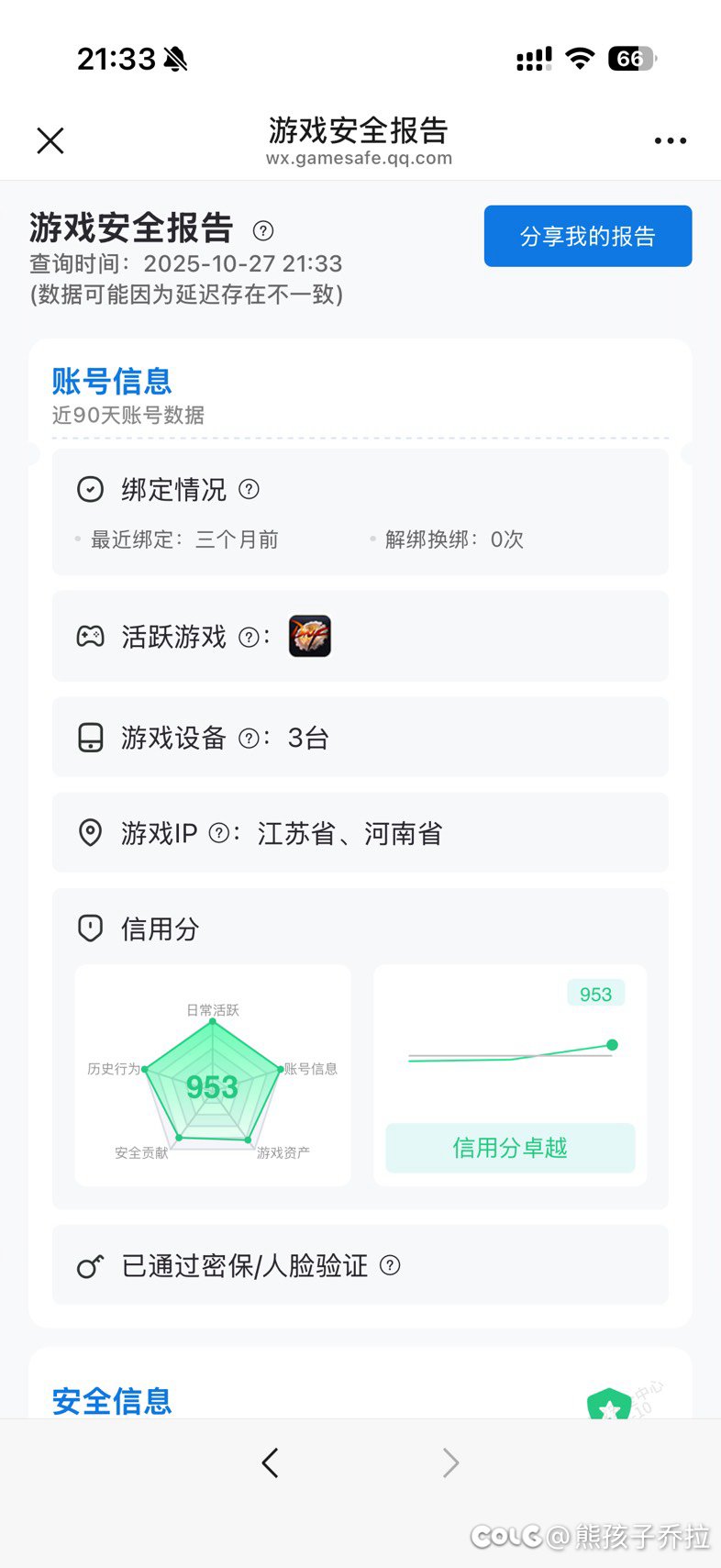
Task: Show help for 绑定情况
Action: pyautogui.click(x=249, y=489)
